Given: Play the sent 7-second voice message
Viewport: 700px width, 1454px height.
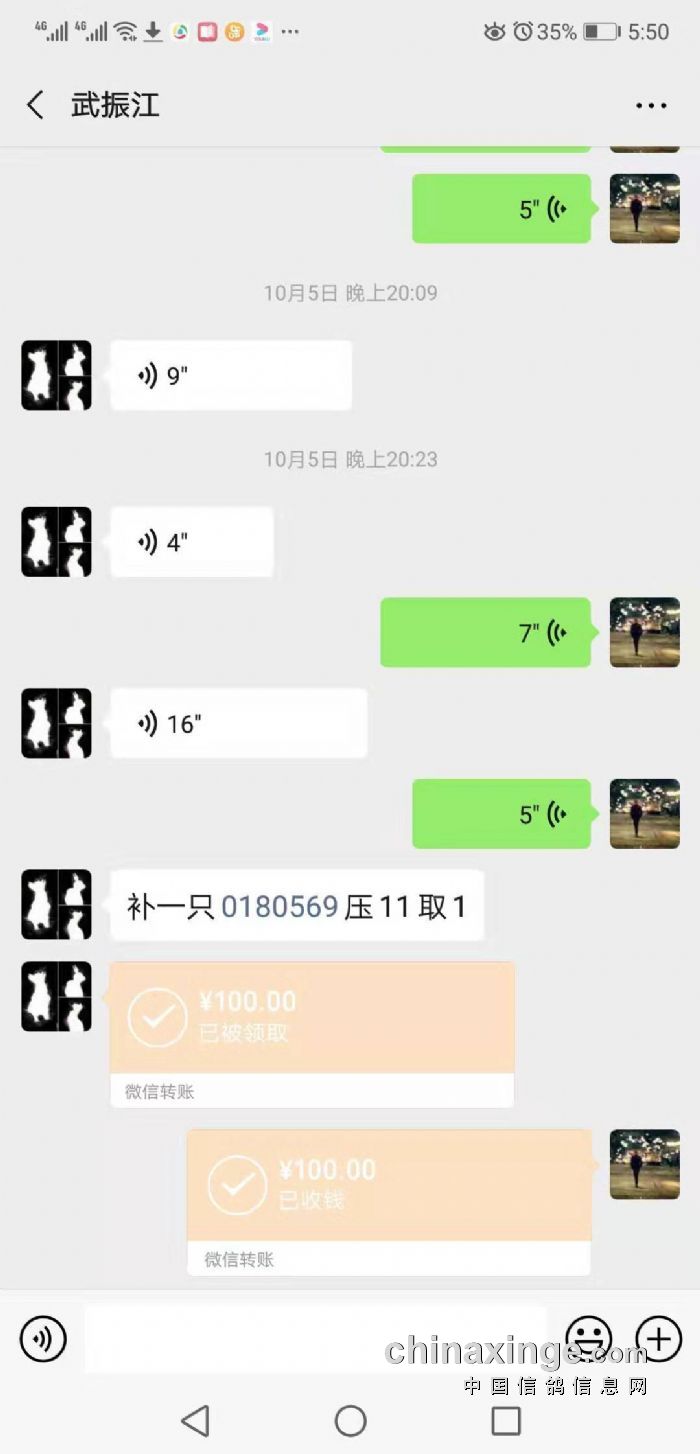Looking at the screenshot, I should [486, 632].
